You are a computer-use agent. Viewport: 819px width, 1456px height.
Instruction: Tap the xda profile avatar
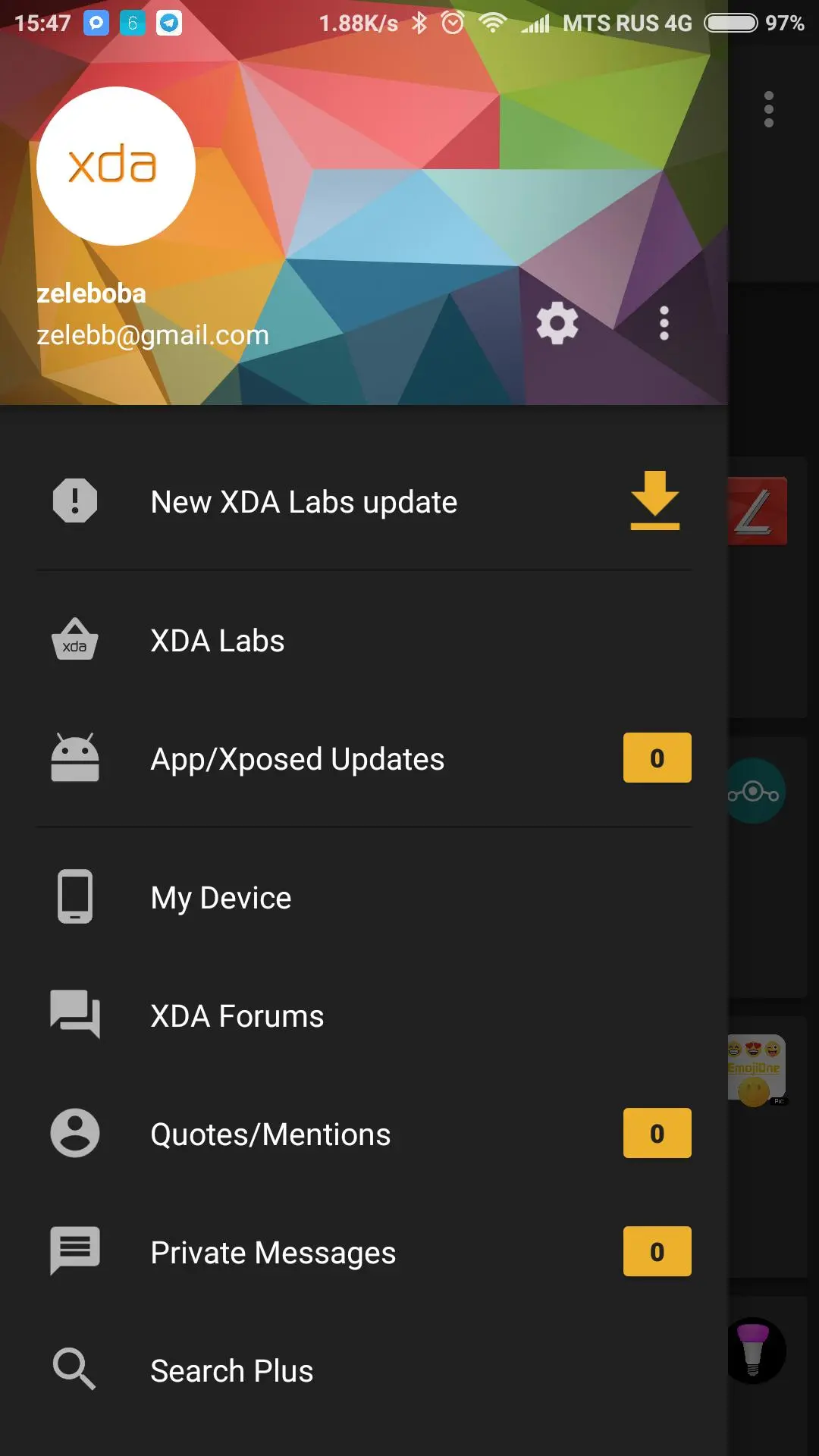coord(116,166)
